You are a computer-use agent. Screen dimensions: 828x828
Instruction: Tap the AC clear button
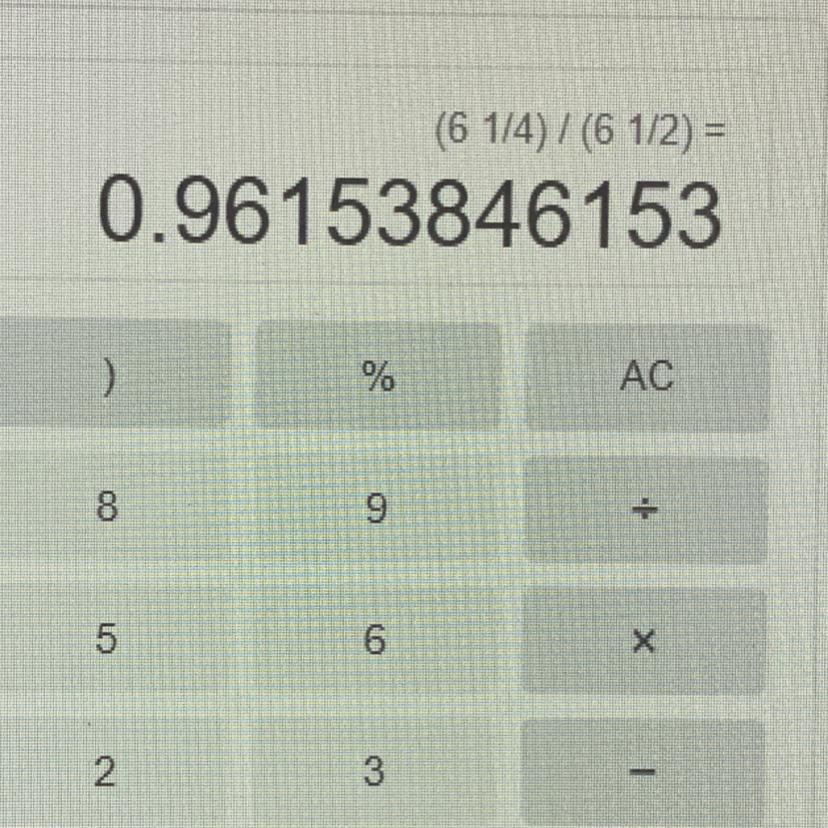tap(646, 377)
